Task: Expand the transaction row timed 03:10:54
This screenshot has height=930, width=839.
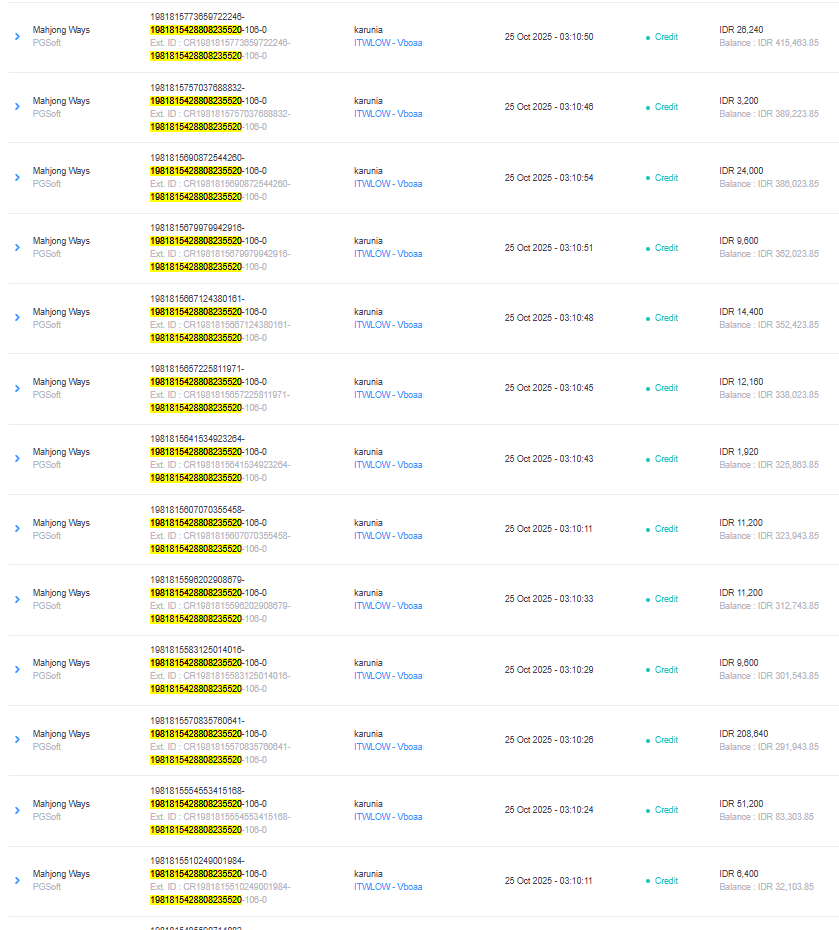Action: point(17,177)
